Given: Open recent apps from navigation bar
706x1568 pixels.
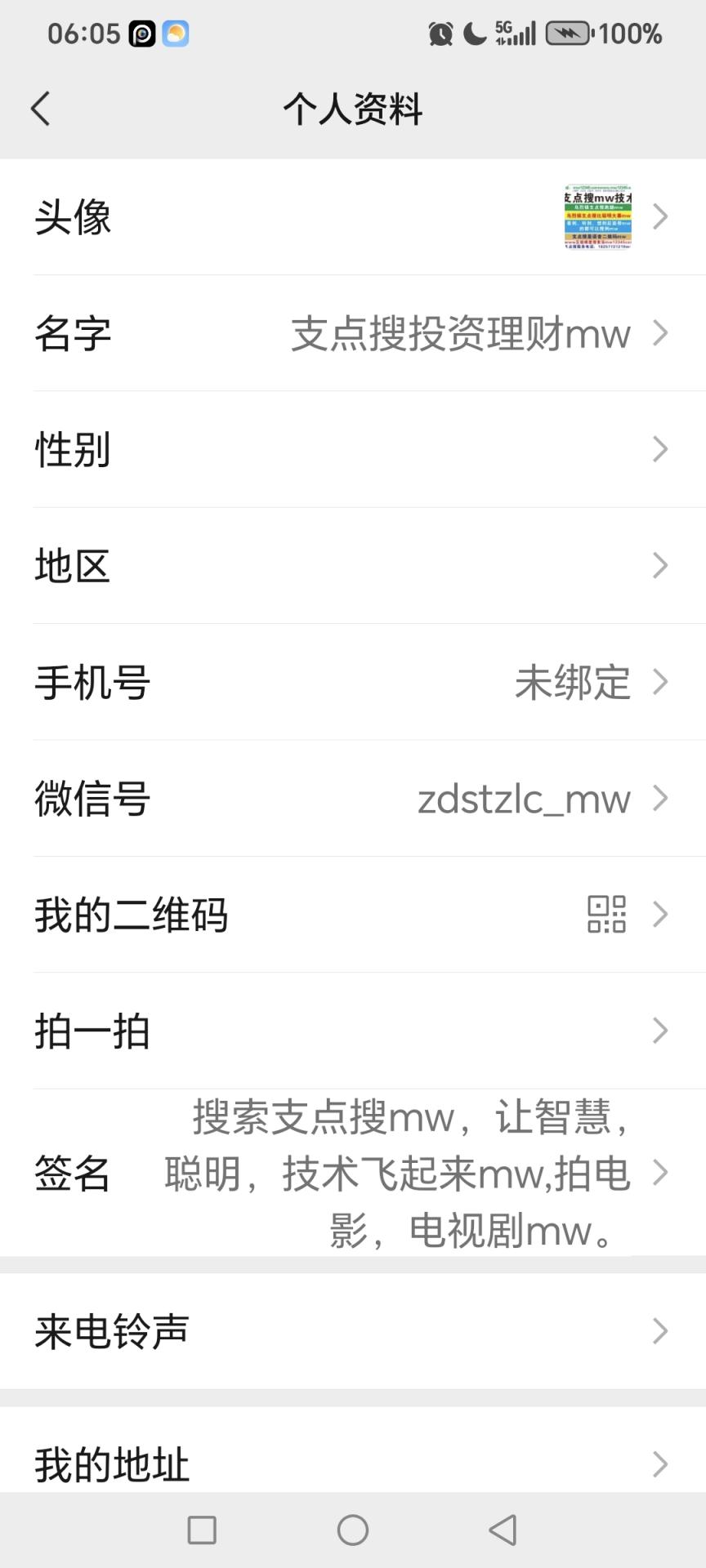Looking at the screenshot, I should pos(202,1530).
